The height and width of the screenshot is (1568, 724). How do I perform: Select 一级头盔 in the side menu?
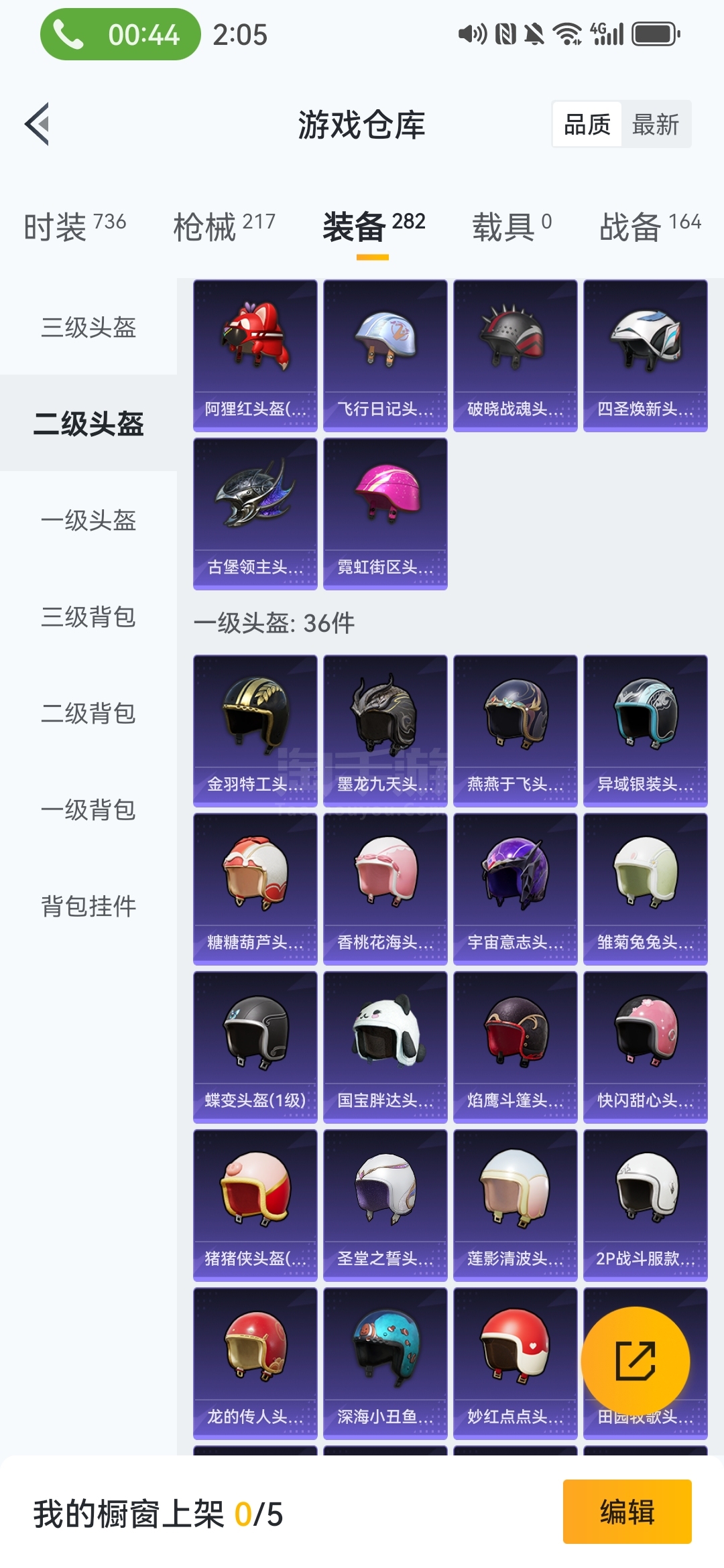click(88, 520)
